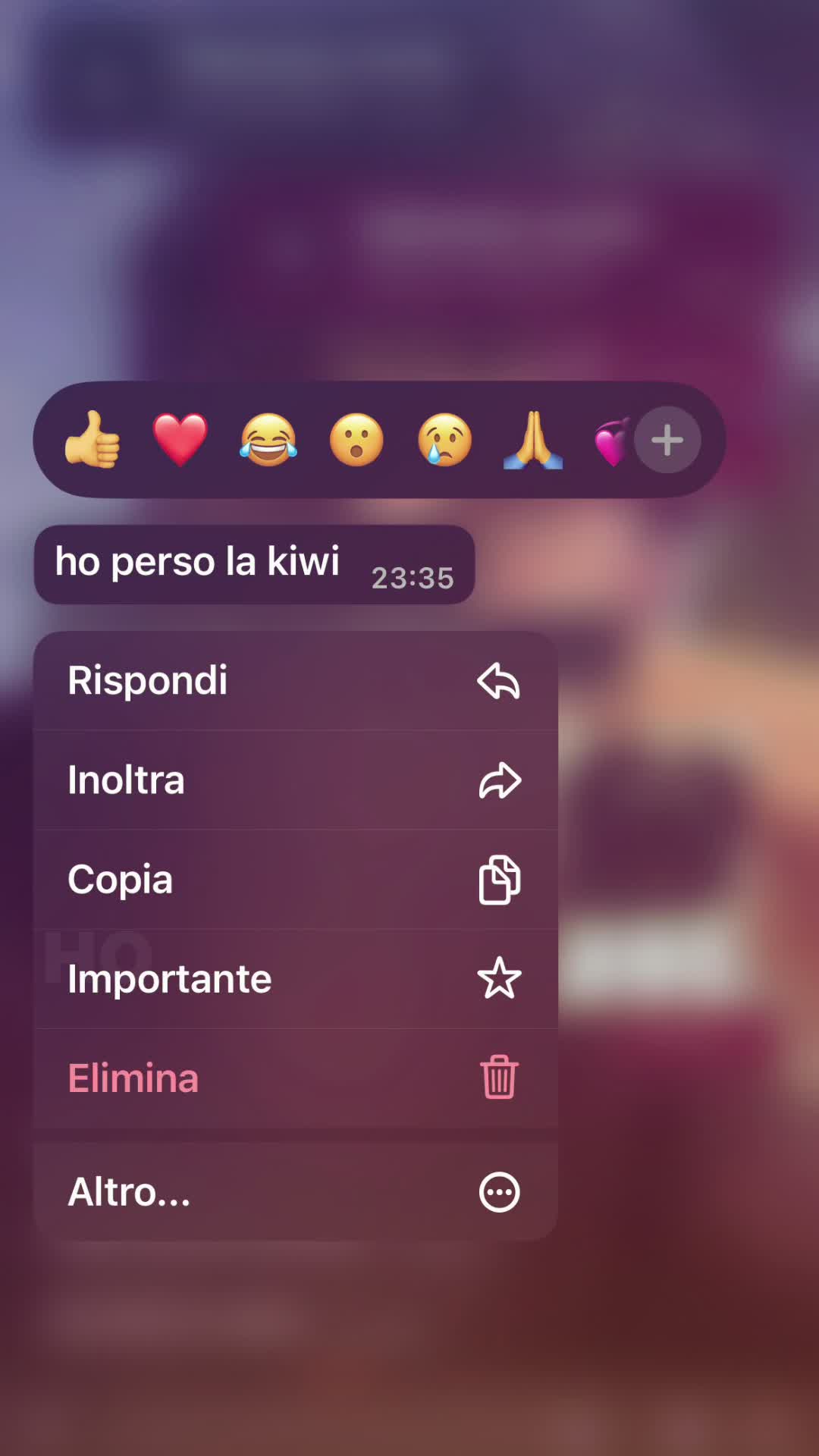The height and width of the screenshot is (1456, 819).
Task: Select Rispondi to reply to message
Action: click(x=296, y=680)
